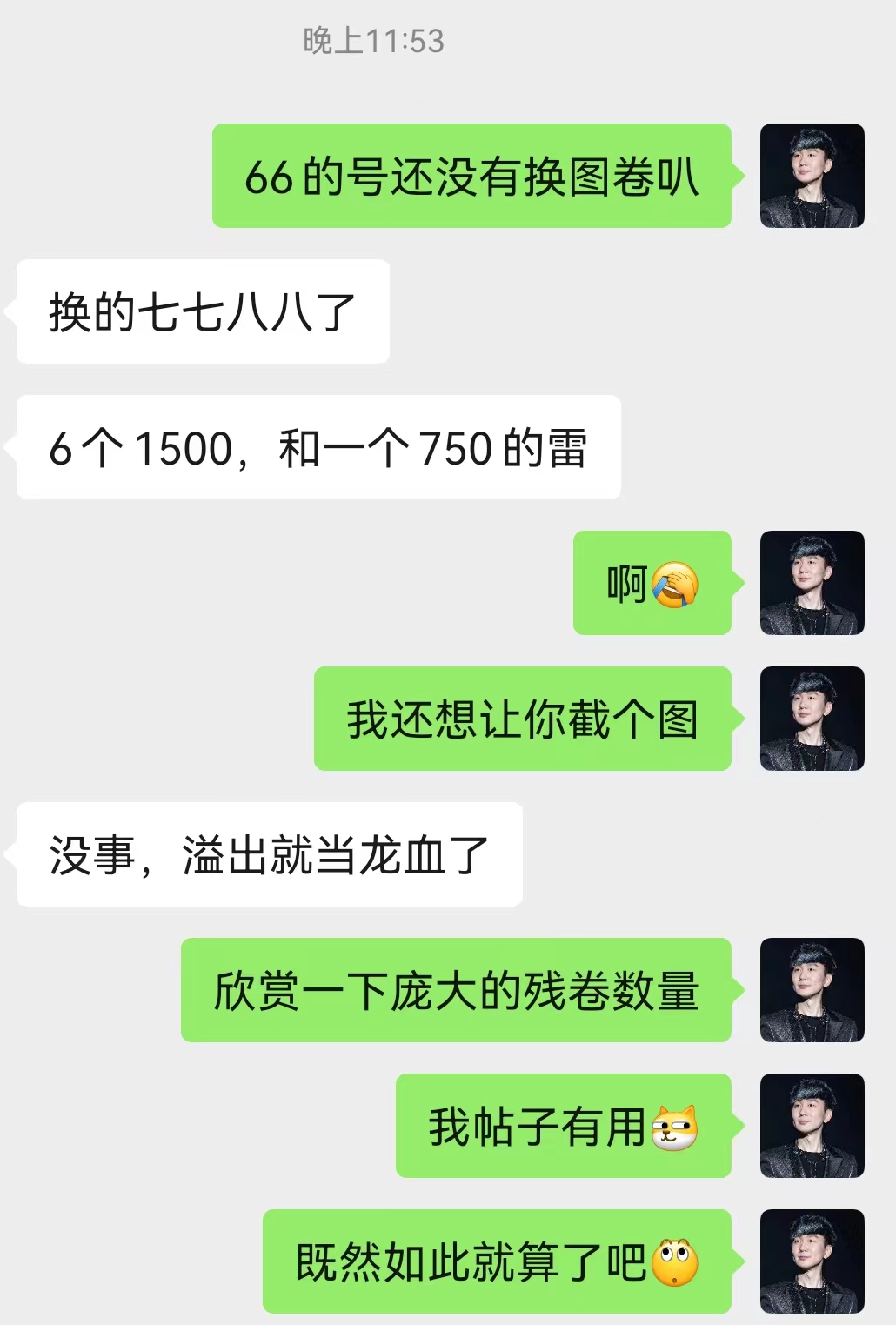The image size is (896, 1325).
Task: Tap avatar next to '既然如此就算了吧'
Action: pyautogui.click(x=812, y=1261)
